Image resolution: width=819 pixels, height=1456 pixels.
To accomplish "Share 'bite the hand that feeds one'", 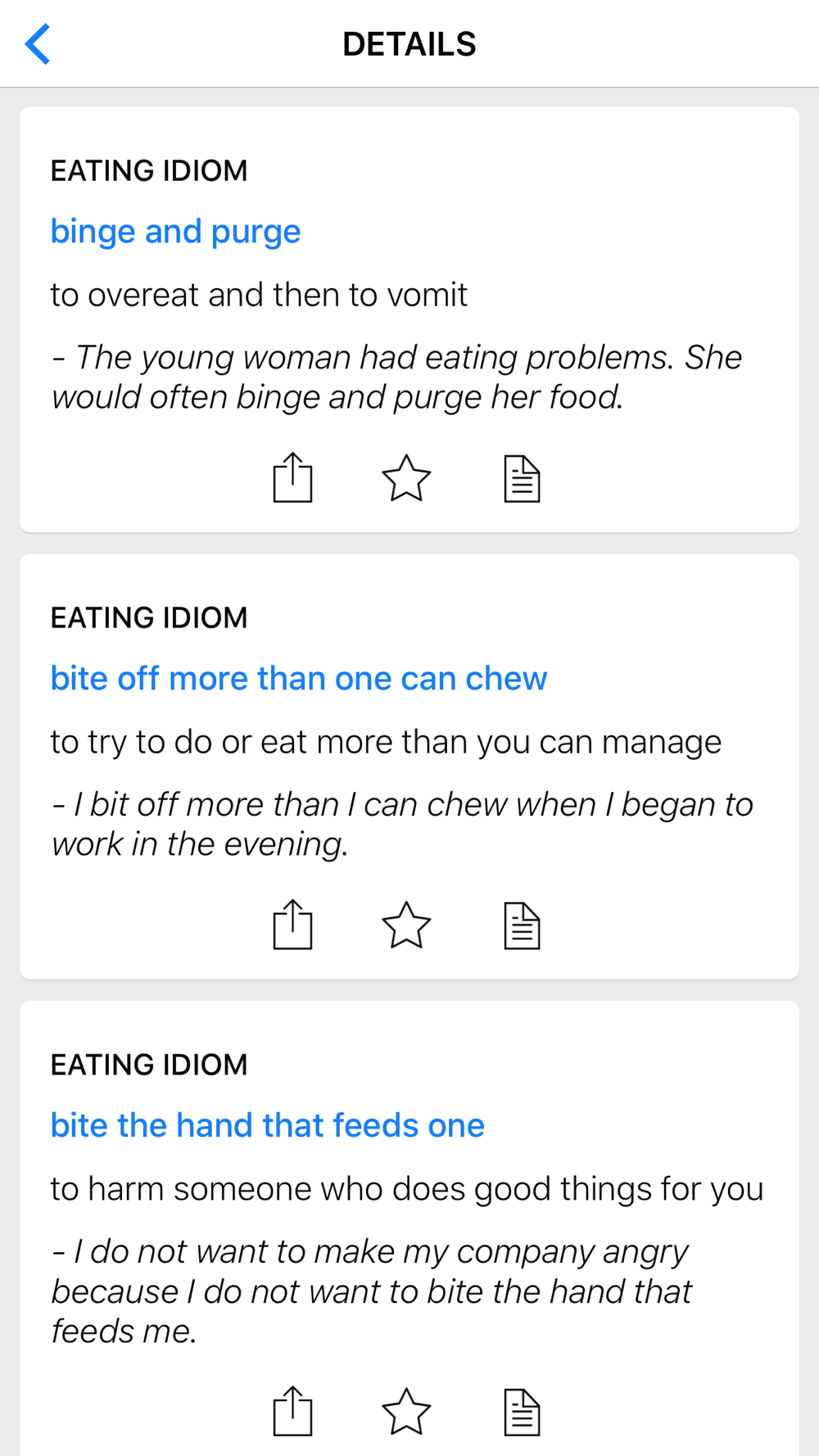I will 292,1411.
